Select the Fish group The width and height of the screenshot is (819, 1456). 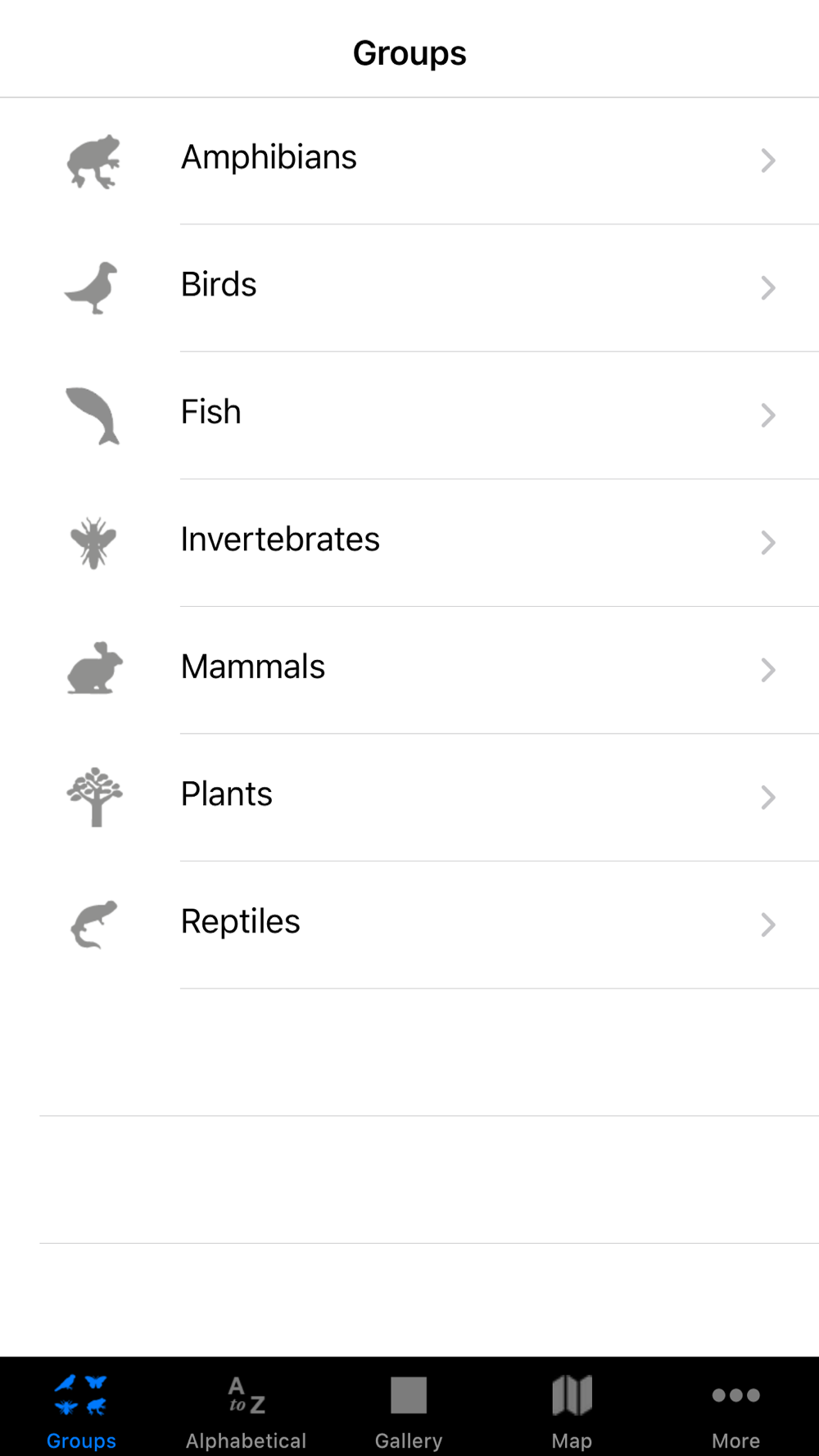pos(409,415)
